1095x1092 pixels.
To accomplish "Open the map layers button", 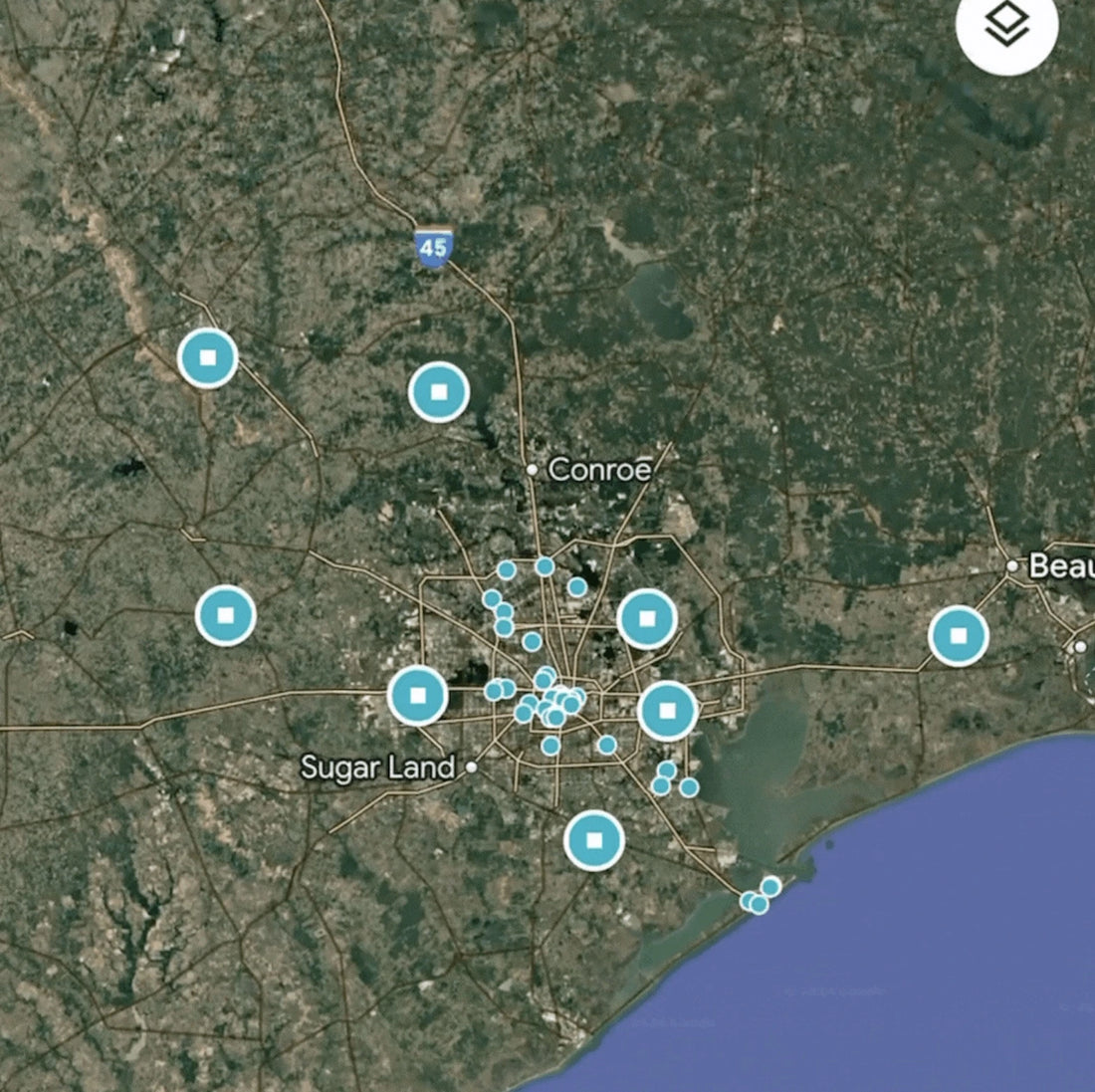I will point(1006,26).
